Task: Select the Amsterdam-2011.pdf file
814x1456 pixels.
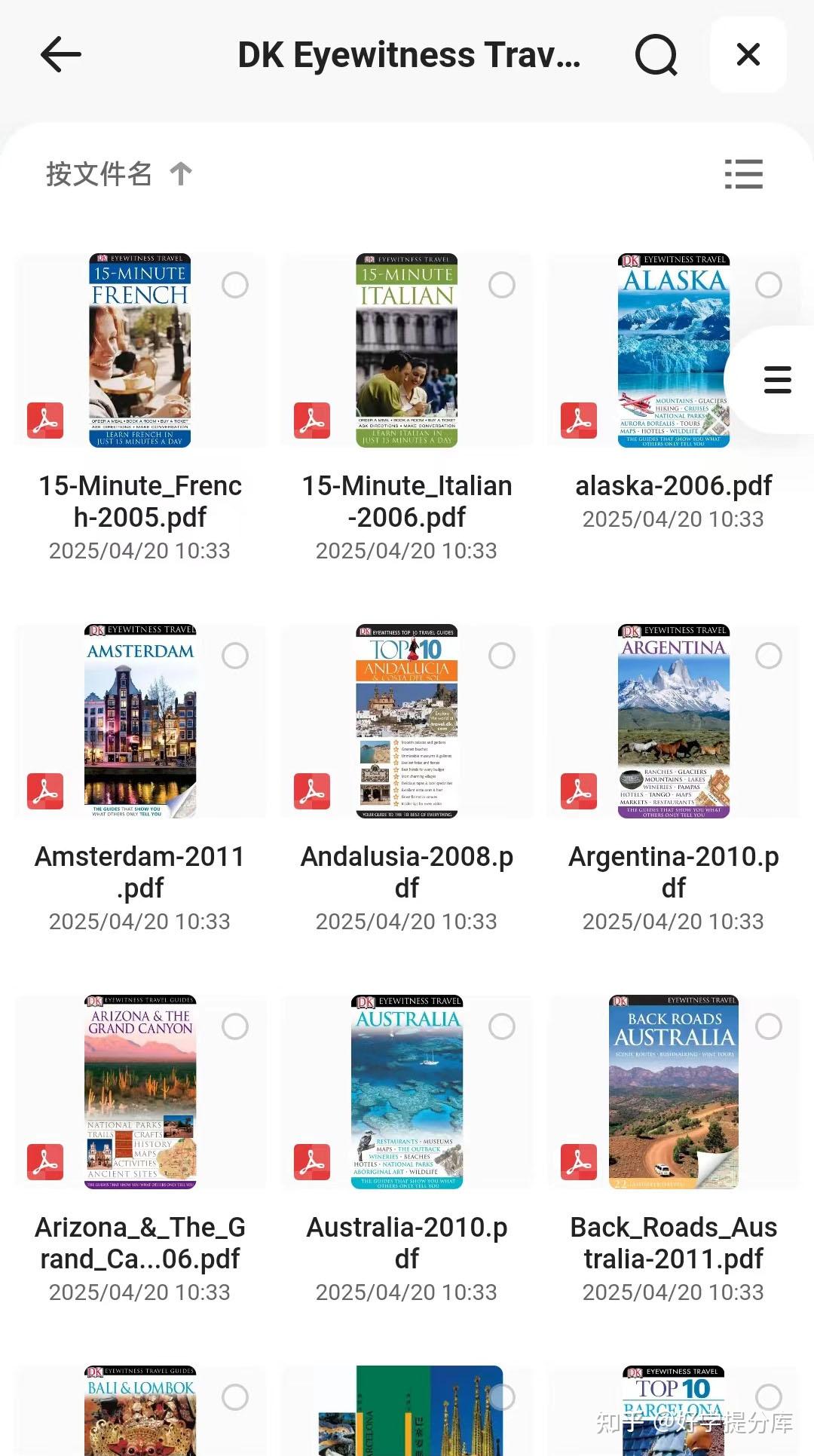Action: point(235,656)
